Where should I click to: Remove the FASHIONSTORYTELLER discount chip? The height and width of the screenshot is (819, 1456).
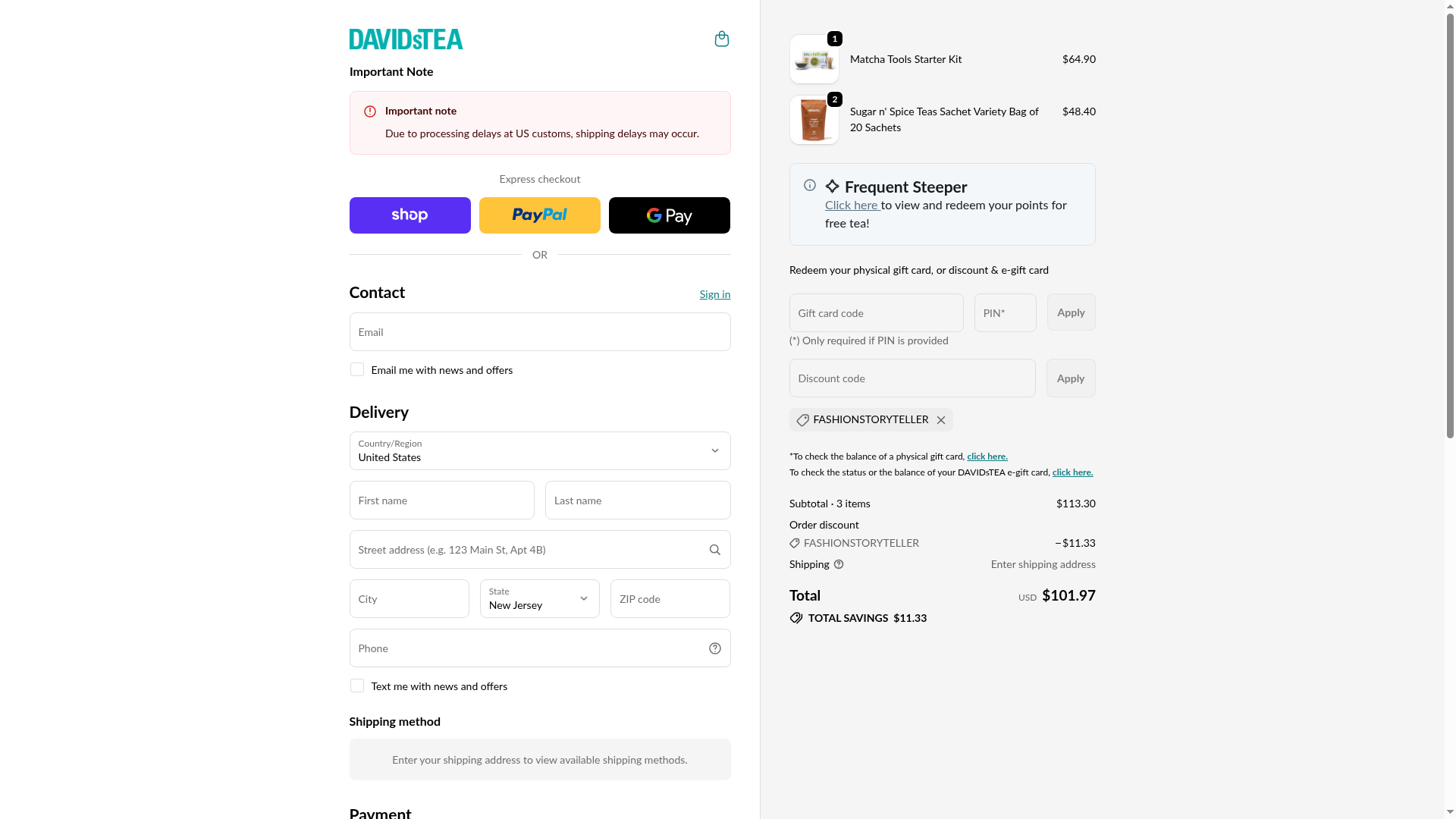(x=940, y=420)
